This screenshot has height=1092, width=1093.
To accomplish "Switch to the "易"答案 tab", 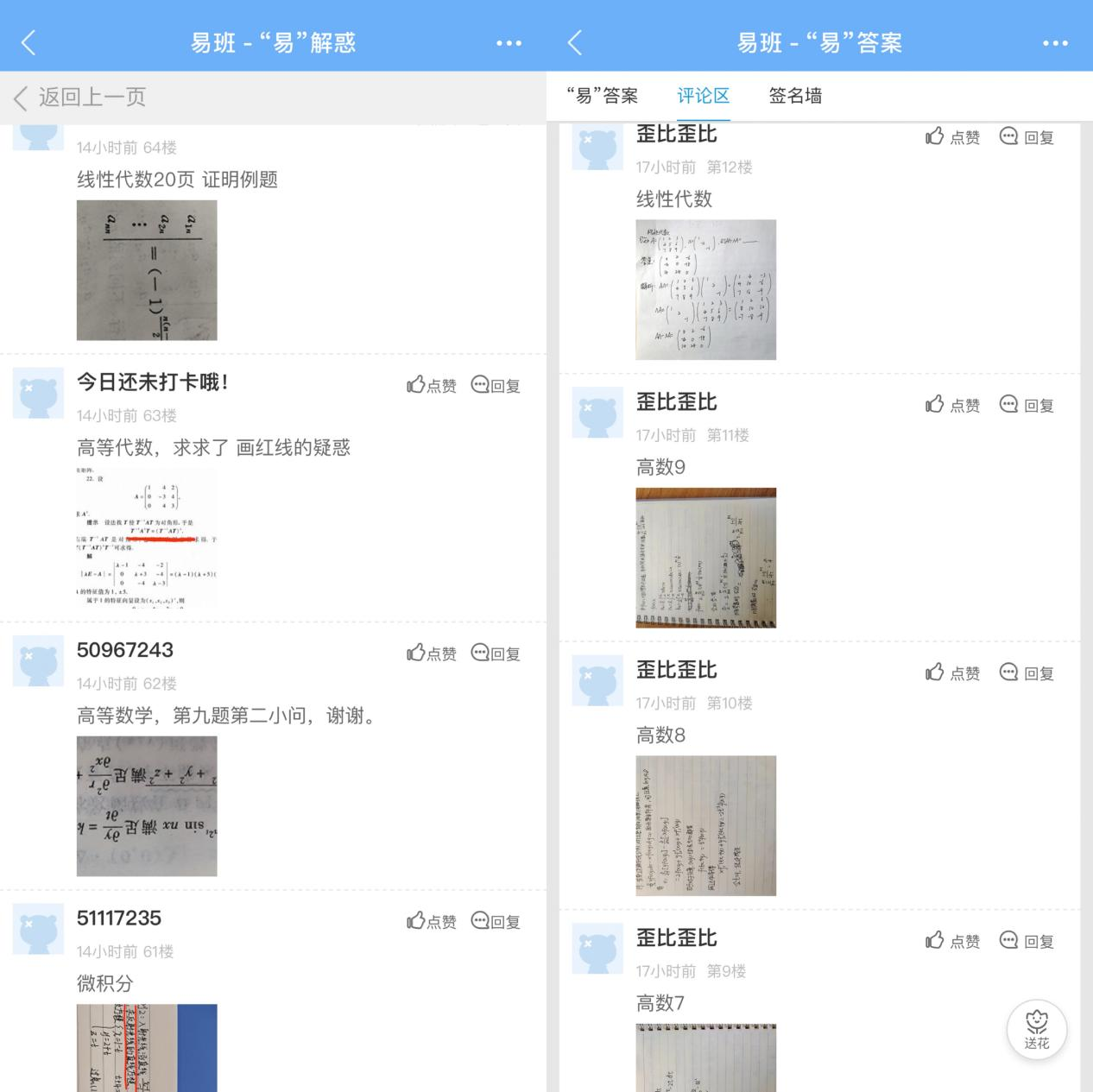I will tap(603, 96).
